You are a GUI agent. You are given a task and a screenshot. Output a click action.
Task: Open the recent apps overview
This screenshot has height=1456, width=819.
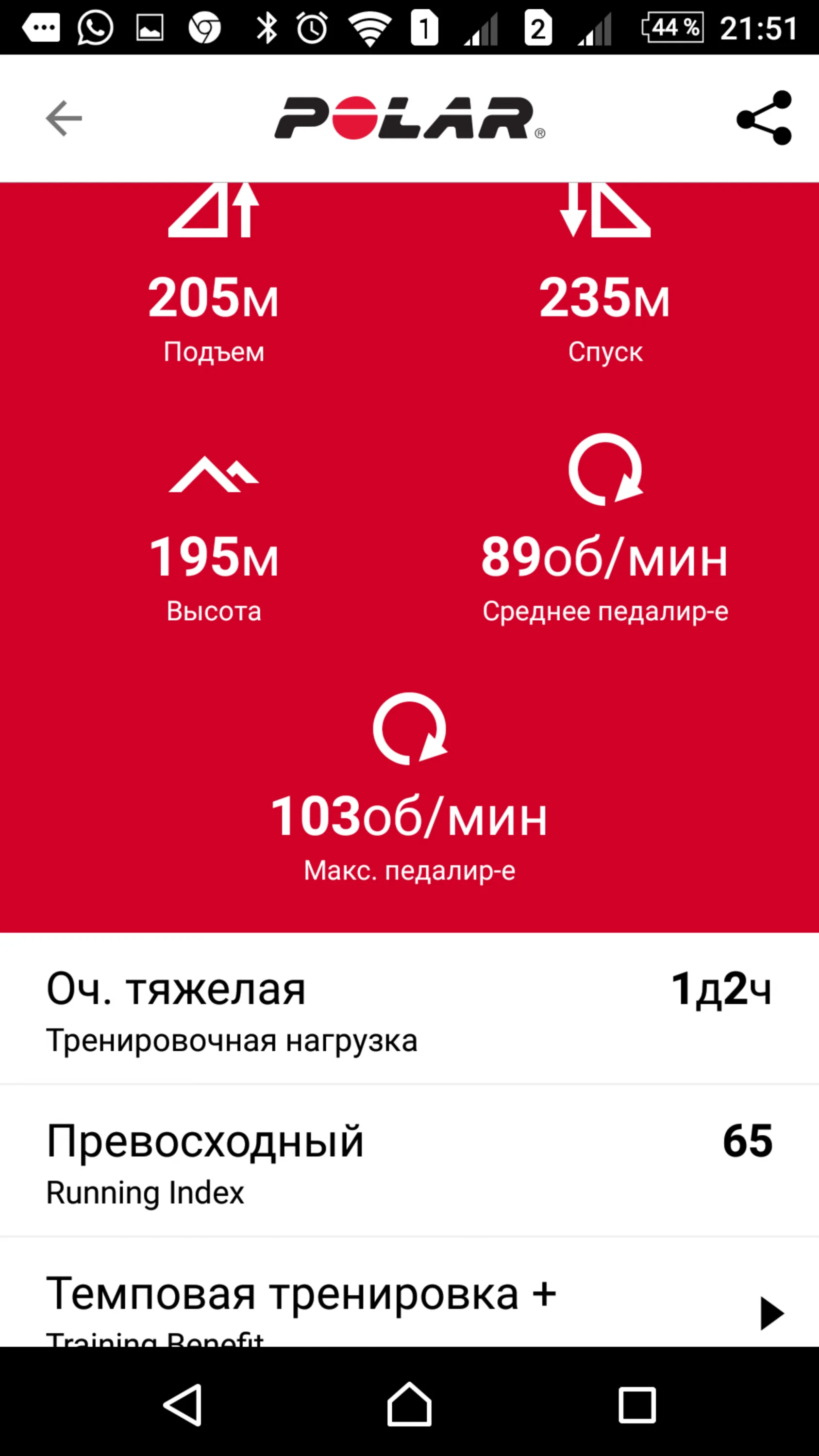coord(637,1405)
